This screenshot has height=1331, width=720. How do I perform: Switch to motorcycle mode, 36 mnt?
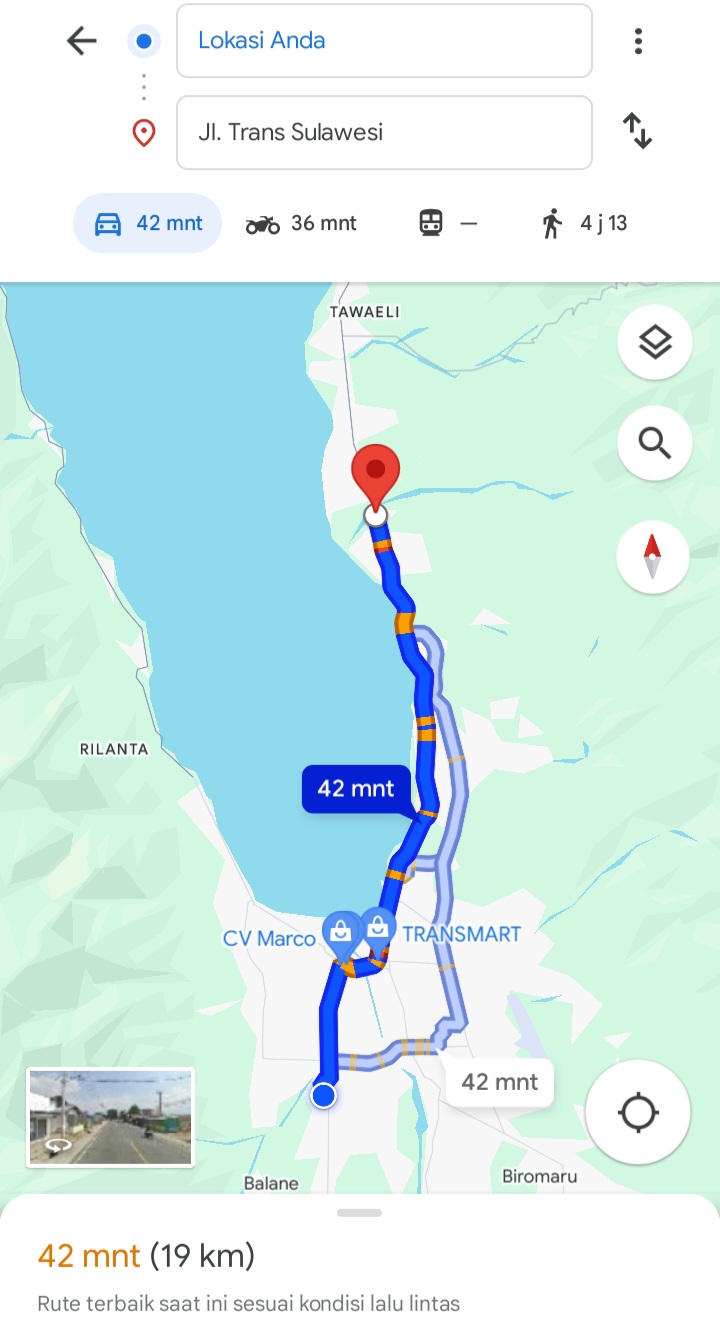pos(301,223)
